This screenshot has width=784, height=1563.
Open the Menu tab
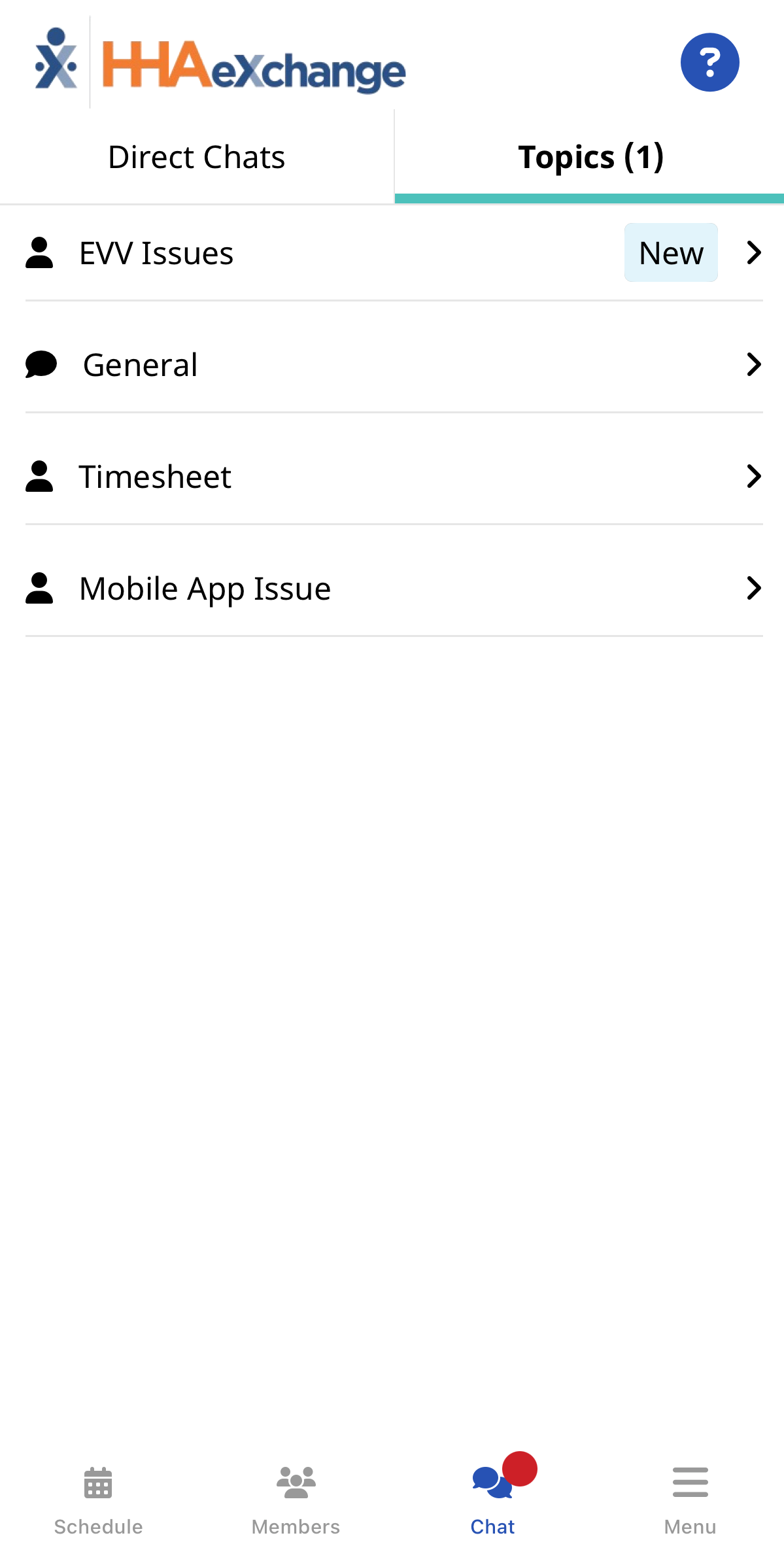(x=690, y=1499)
